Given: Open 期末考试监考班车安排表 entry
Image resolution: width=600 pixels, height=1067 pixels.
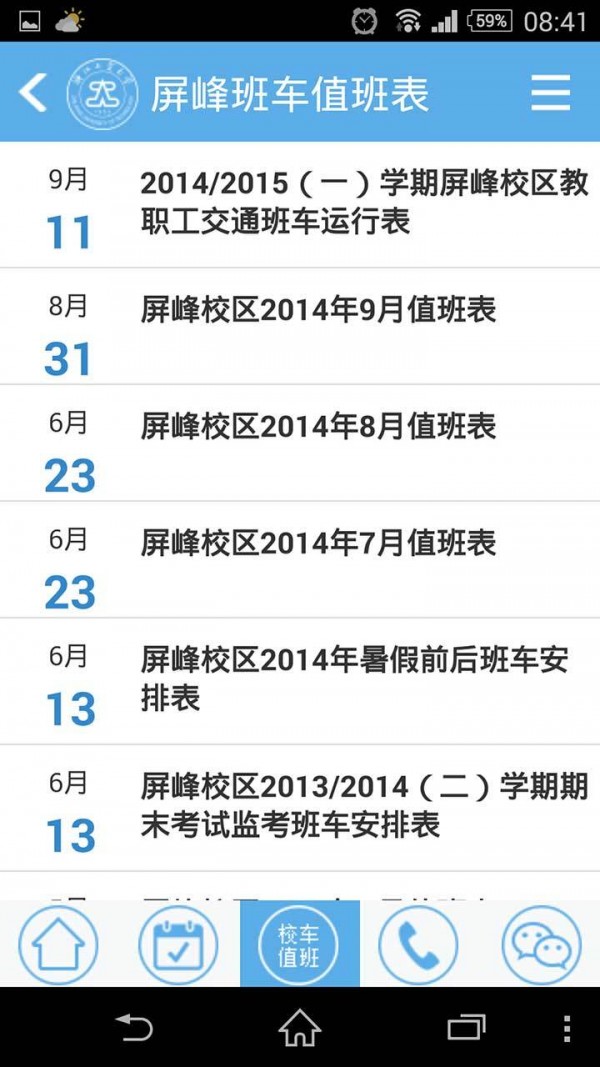Looking at the screenshot, I should 300,808.
